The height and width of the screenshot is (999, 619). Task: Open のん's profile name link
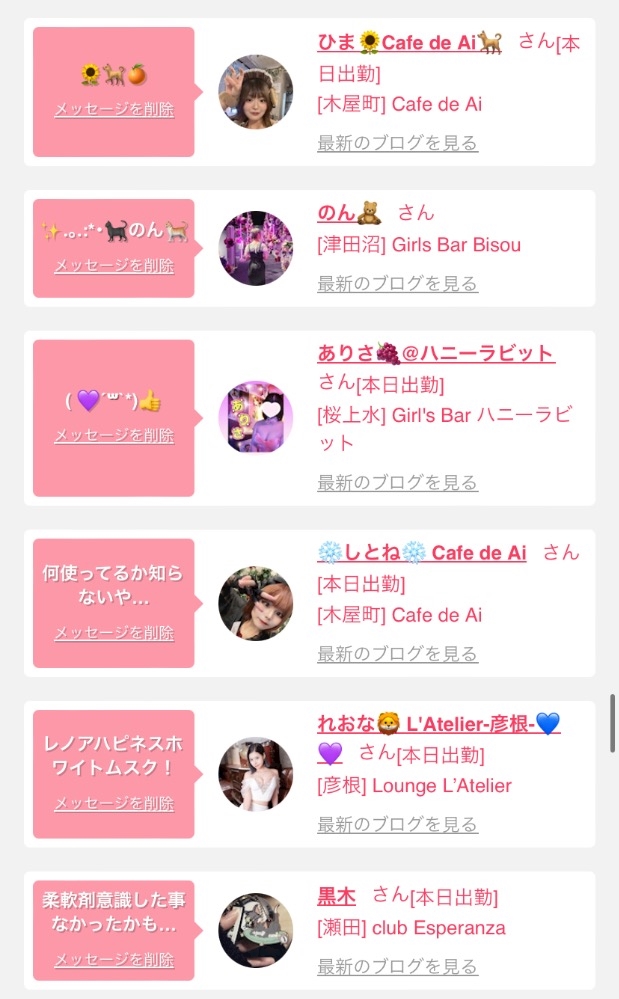point(350,213)
